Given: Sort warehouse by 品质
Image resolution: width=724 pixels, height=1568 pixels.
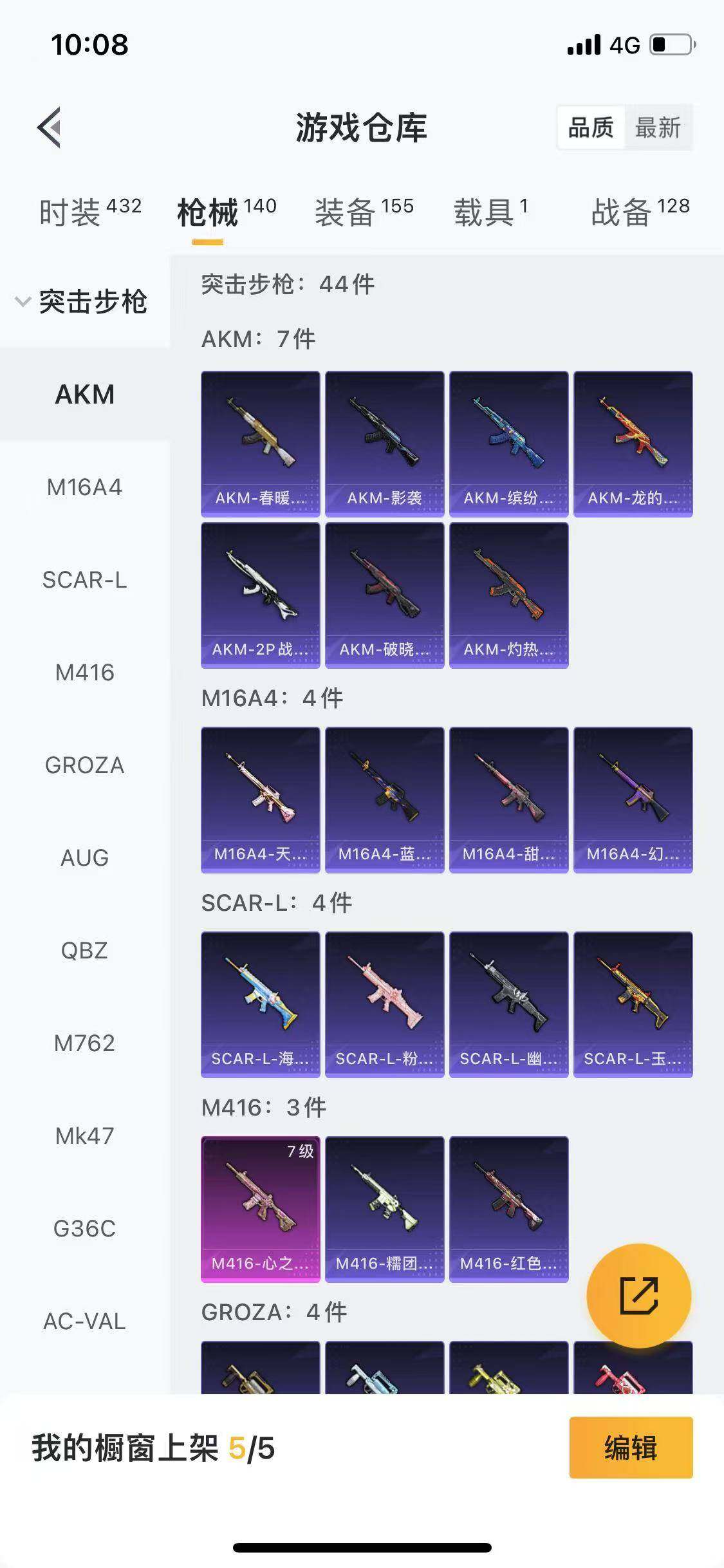Looking at the screenshot, I should click(x=591, y=127).
